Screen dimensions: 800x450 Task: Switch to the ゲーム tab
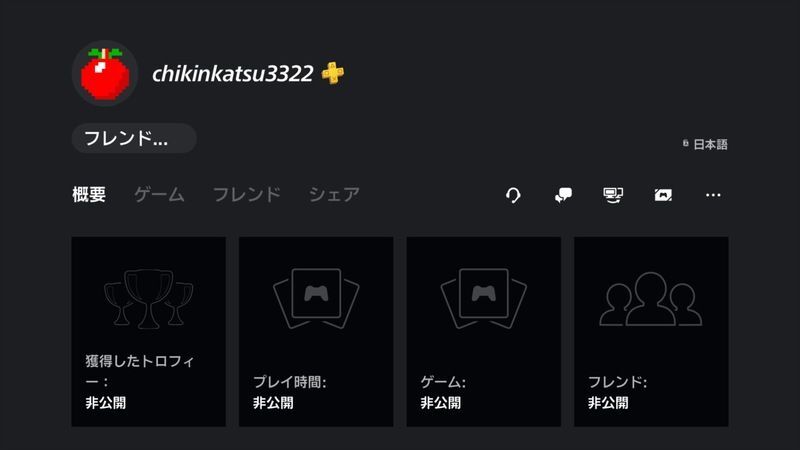coord(159,195)
